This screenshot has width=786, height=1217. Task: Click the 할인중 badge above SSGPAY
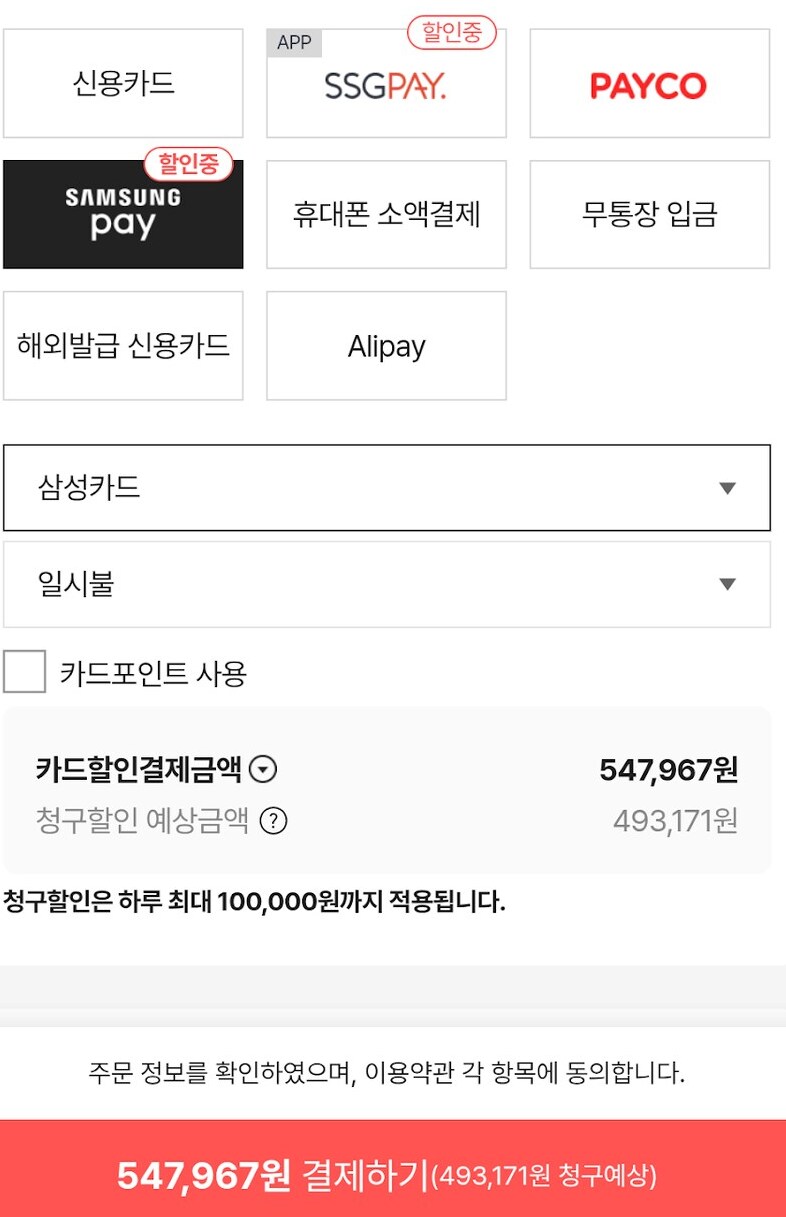[x=452, y=33]
